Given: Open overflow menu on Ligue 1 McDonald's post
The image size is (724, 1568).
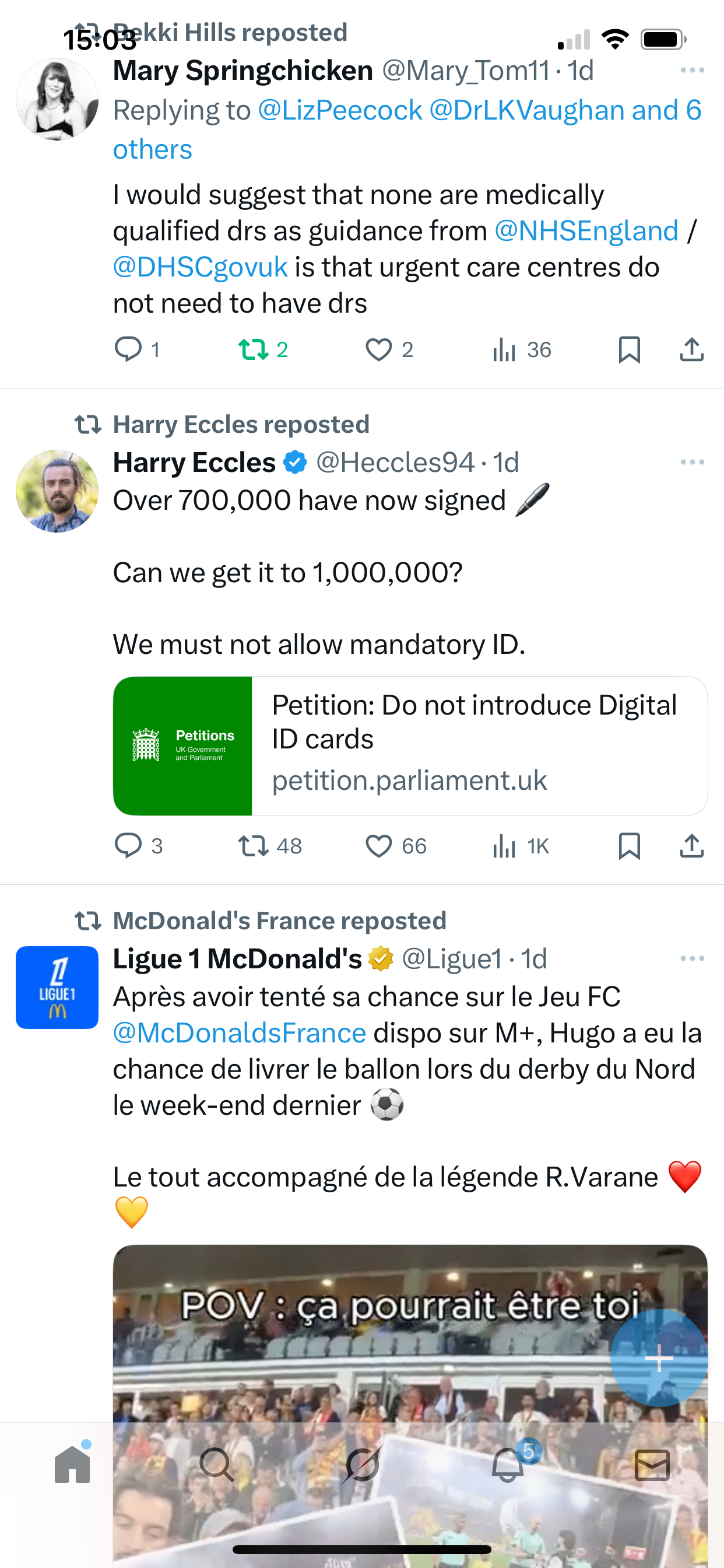Looking at the screenshot, I should [x=692, y=958].
